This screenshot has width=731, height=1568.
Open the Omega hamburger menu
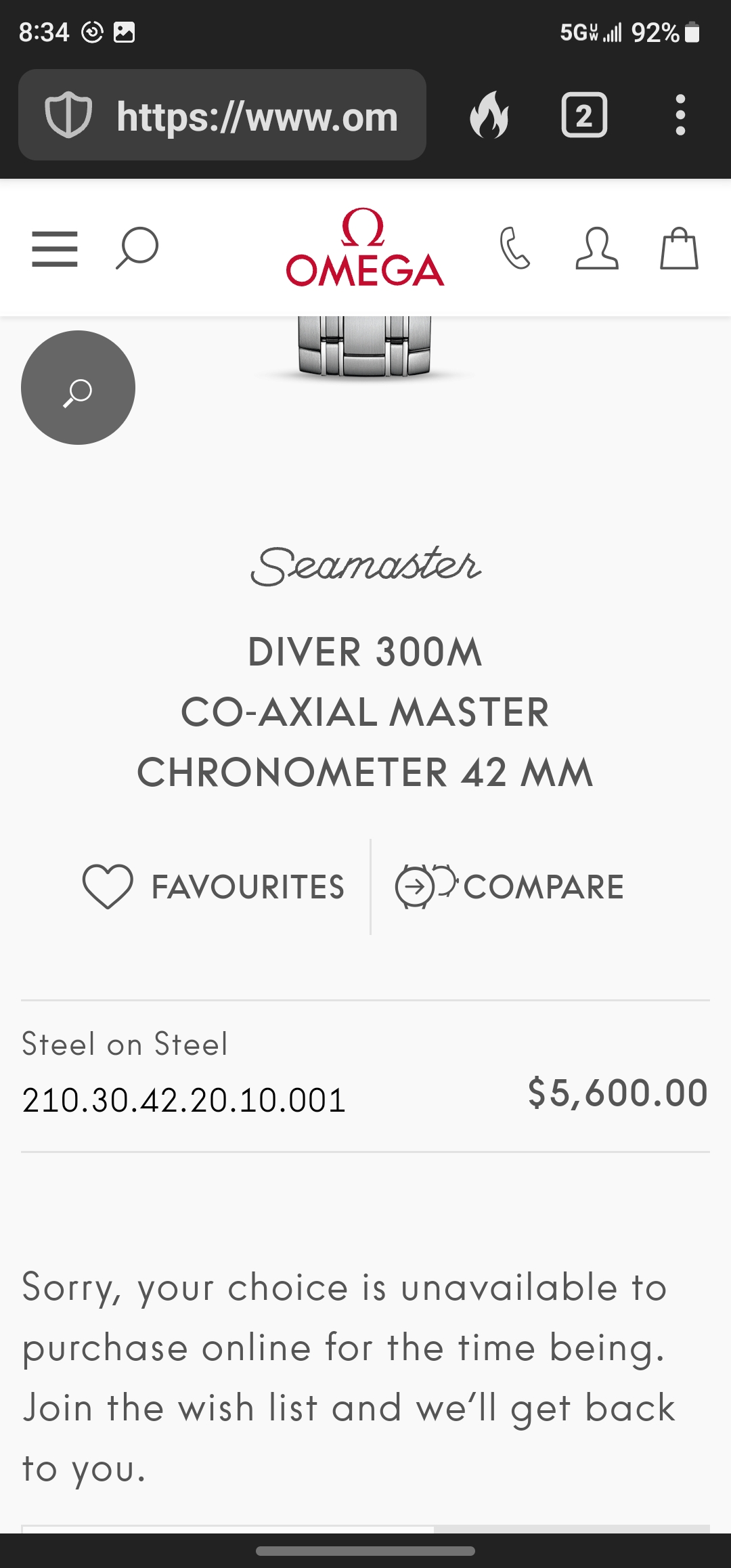pyautogui.click(x=55, y=248)
